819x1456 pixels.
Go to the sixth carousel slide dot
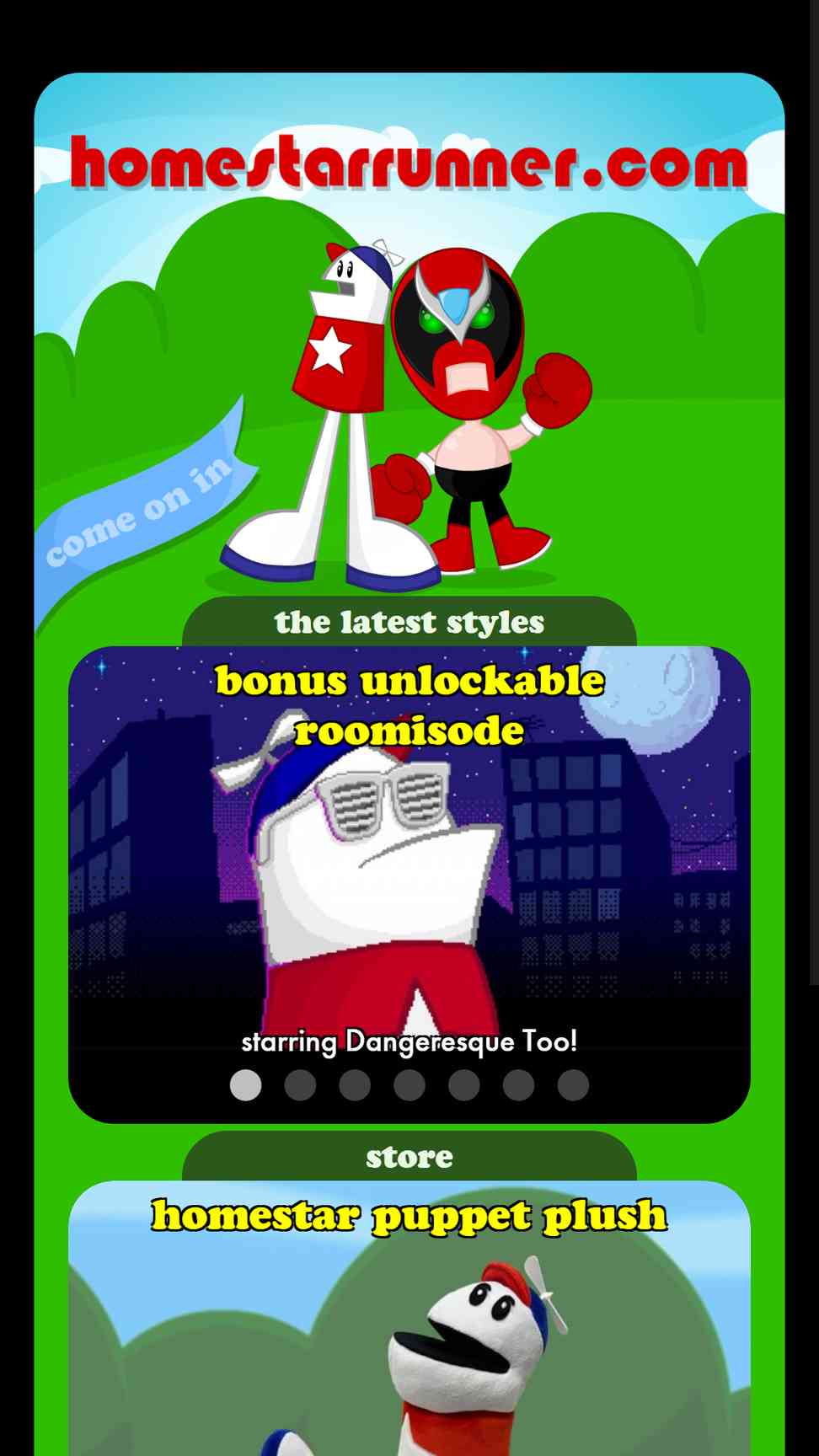click(x=518, y=1084)
